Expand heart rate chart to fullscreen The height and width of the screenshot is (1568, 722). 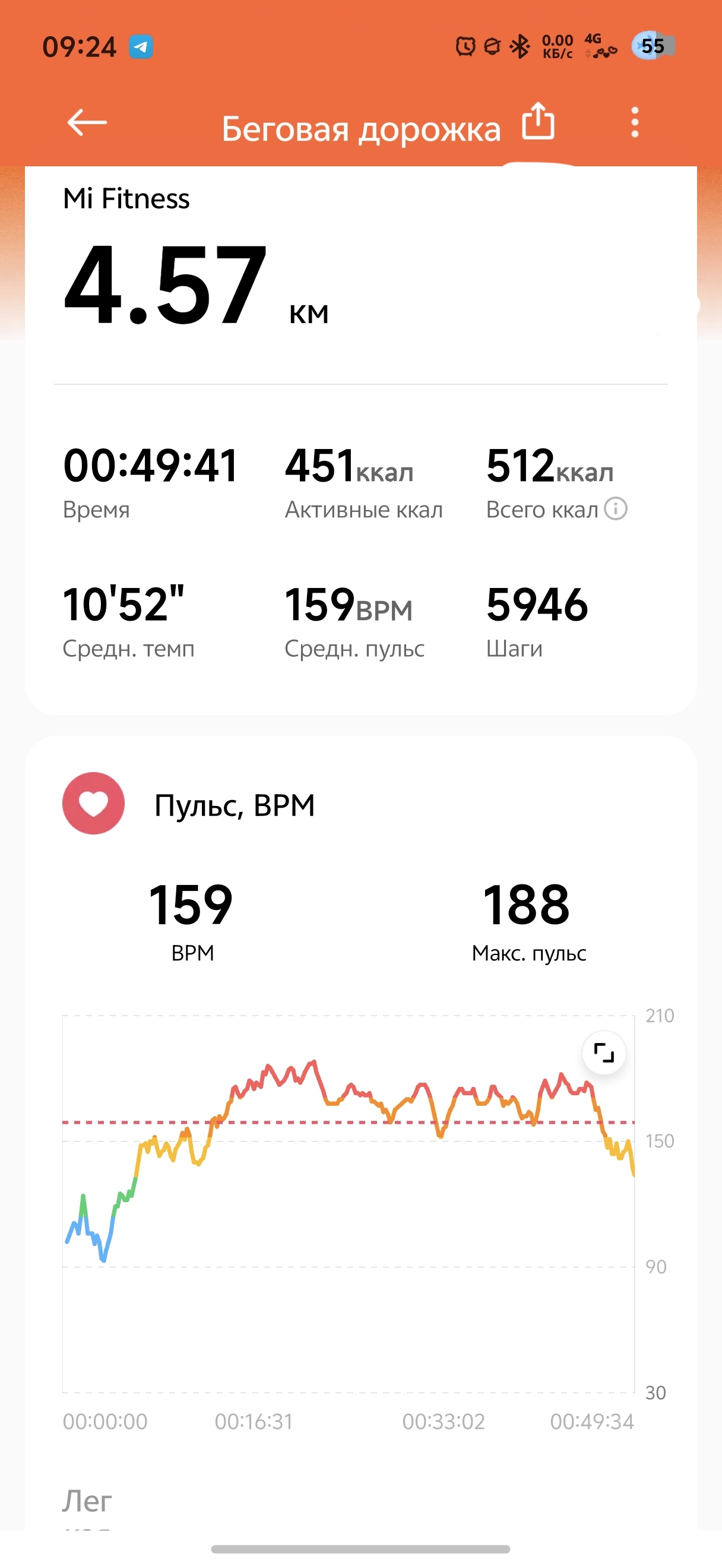[604, 1052]
